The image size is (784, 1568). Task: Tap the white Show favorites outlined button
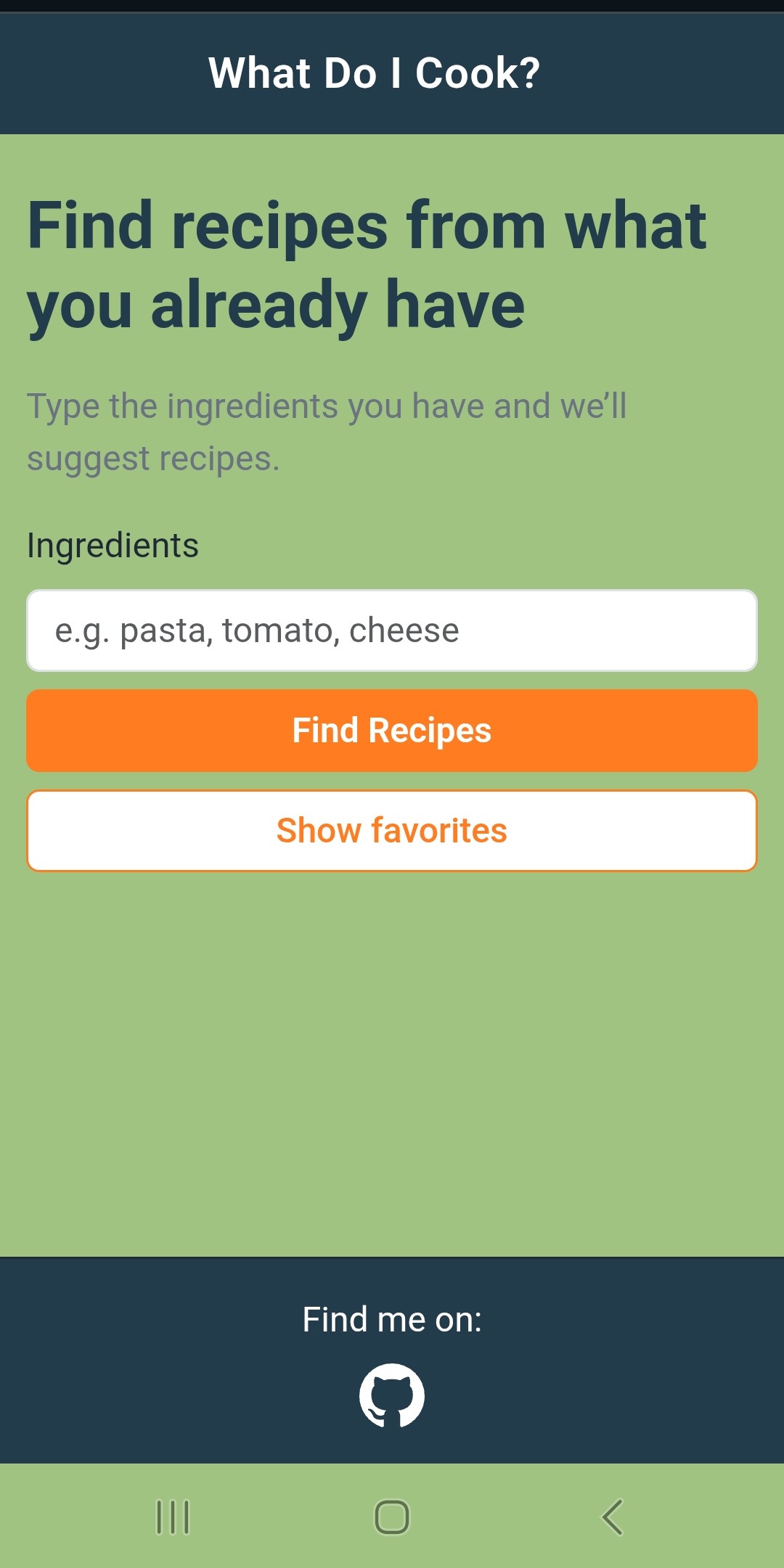click(392, 830)
